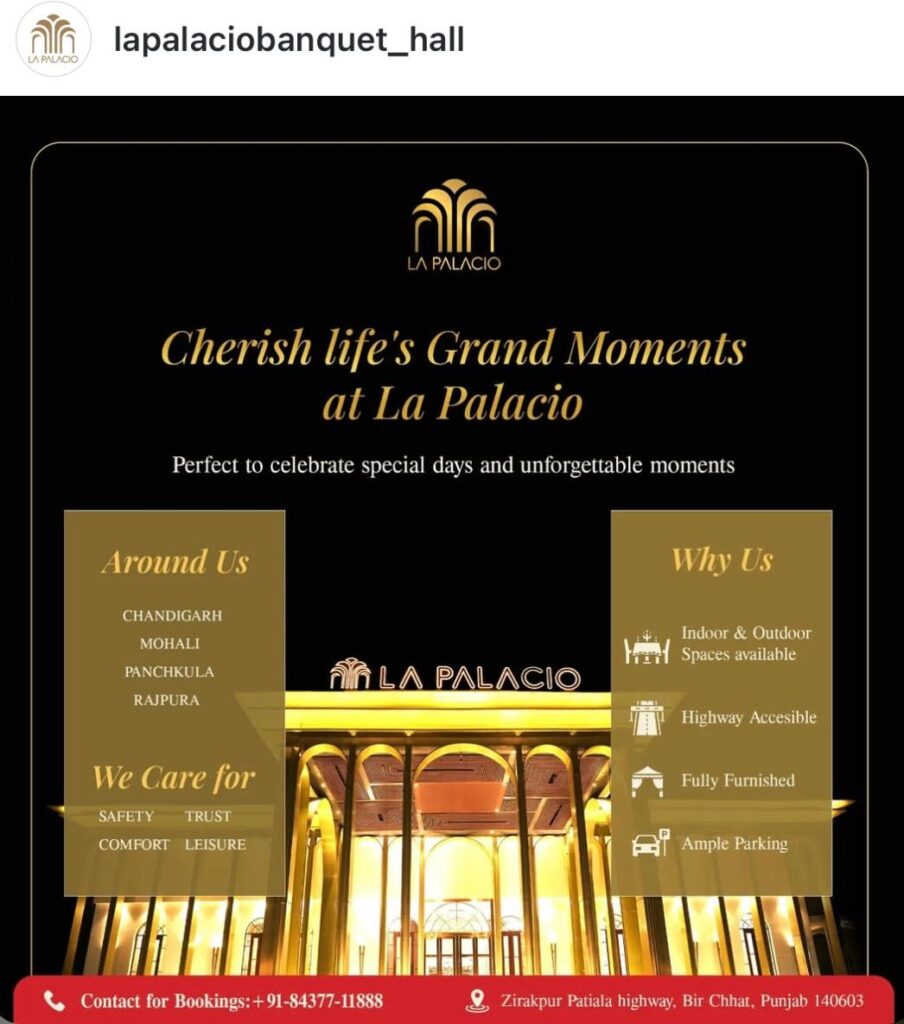
Task: Open the La Palacio profile picture
Action: pyautogui.click(x=53, y=41)
